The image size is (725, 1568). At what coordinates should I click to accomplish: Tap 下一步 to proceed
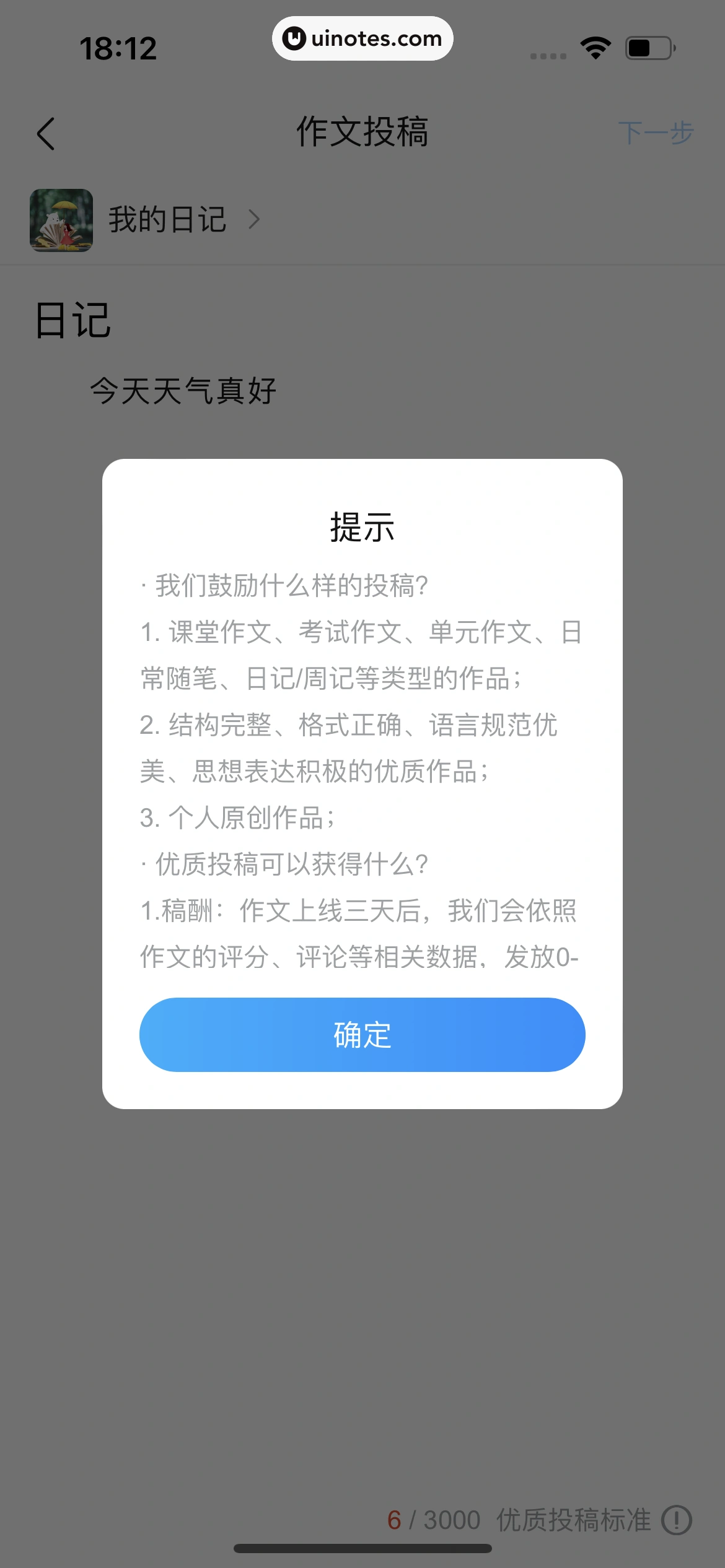655,133
